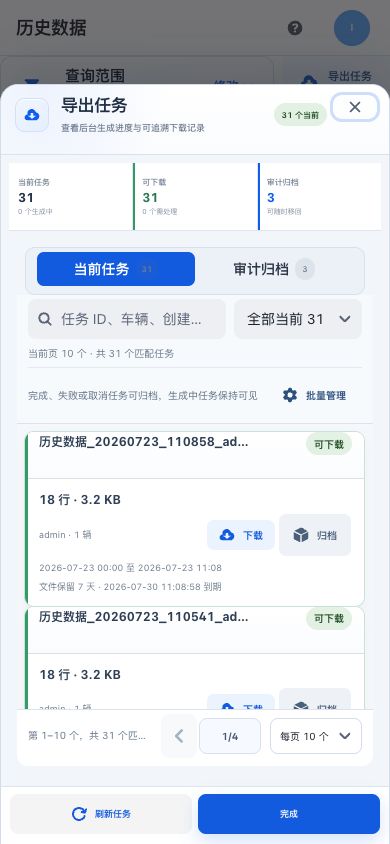Open 批量管理 batch management
Image resolution: width=390 pixels, height=844 pixels.
[x=314, y=396]
